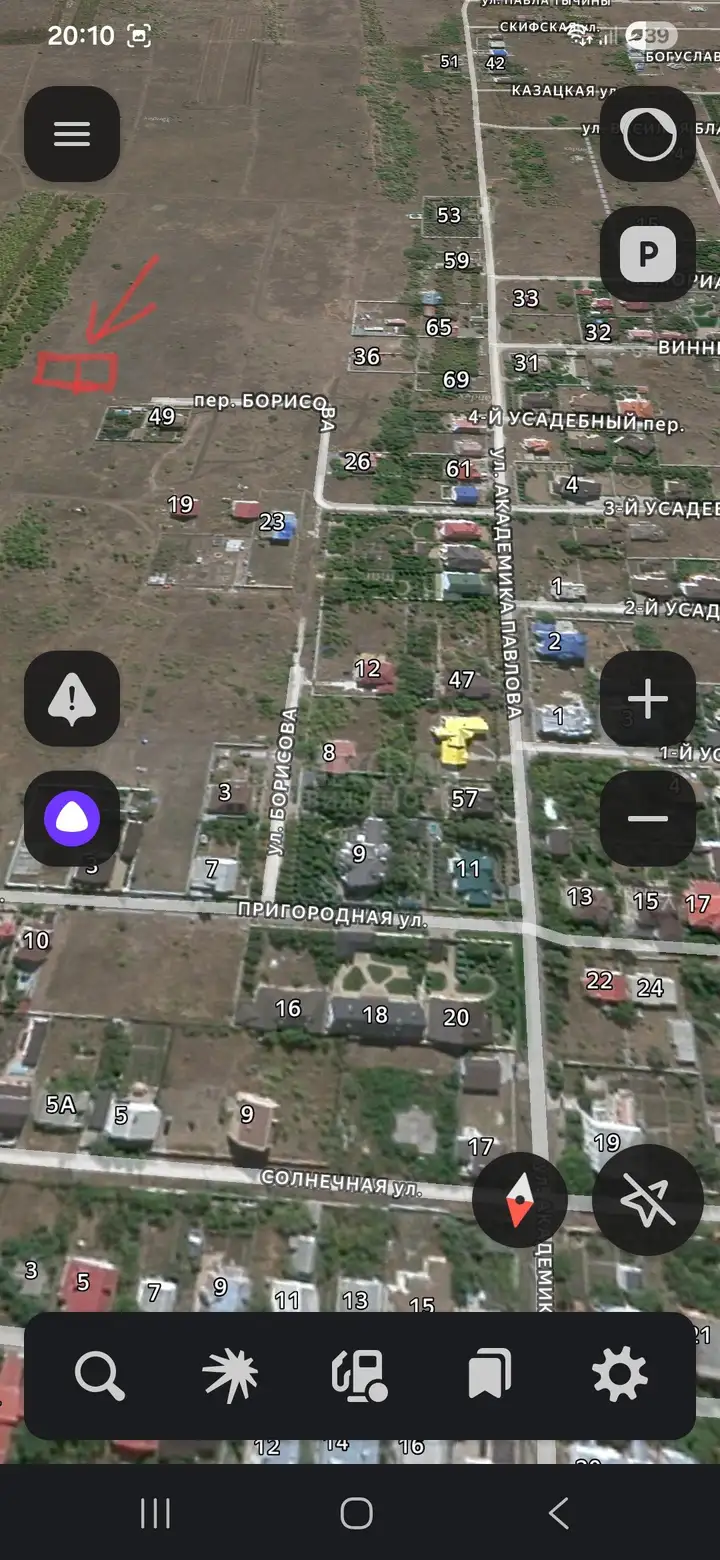Report a road event
720x1560 pixels.
[x=72, y=698]
